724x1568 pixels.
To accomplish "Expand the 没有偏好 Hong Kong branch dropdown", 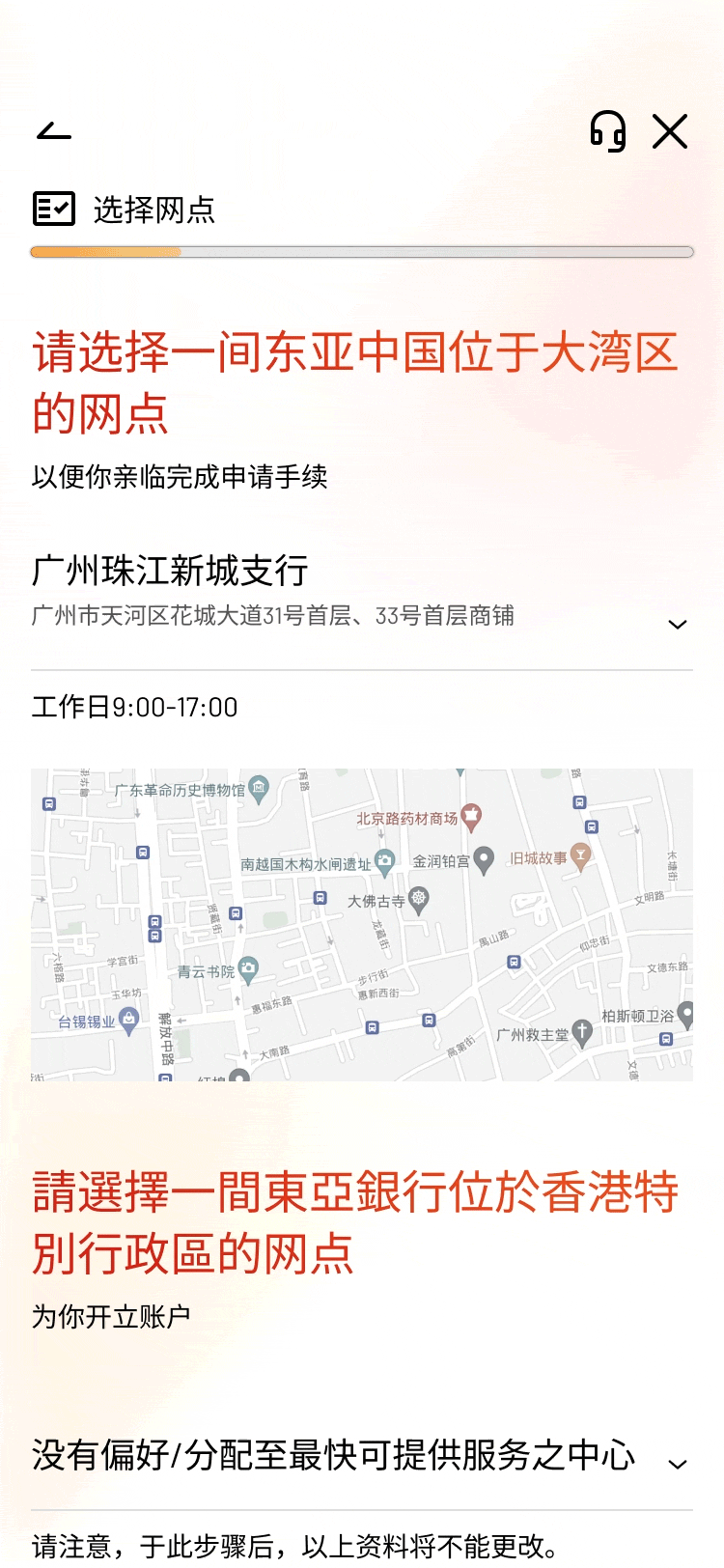I will [x=677, y=1464].
